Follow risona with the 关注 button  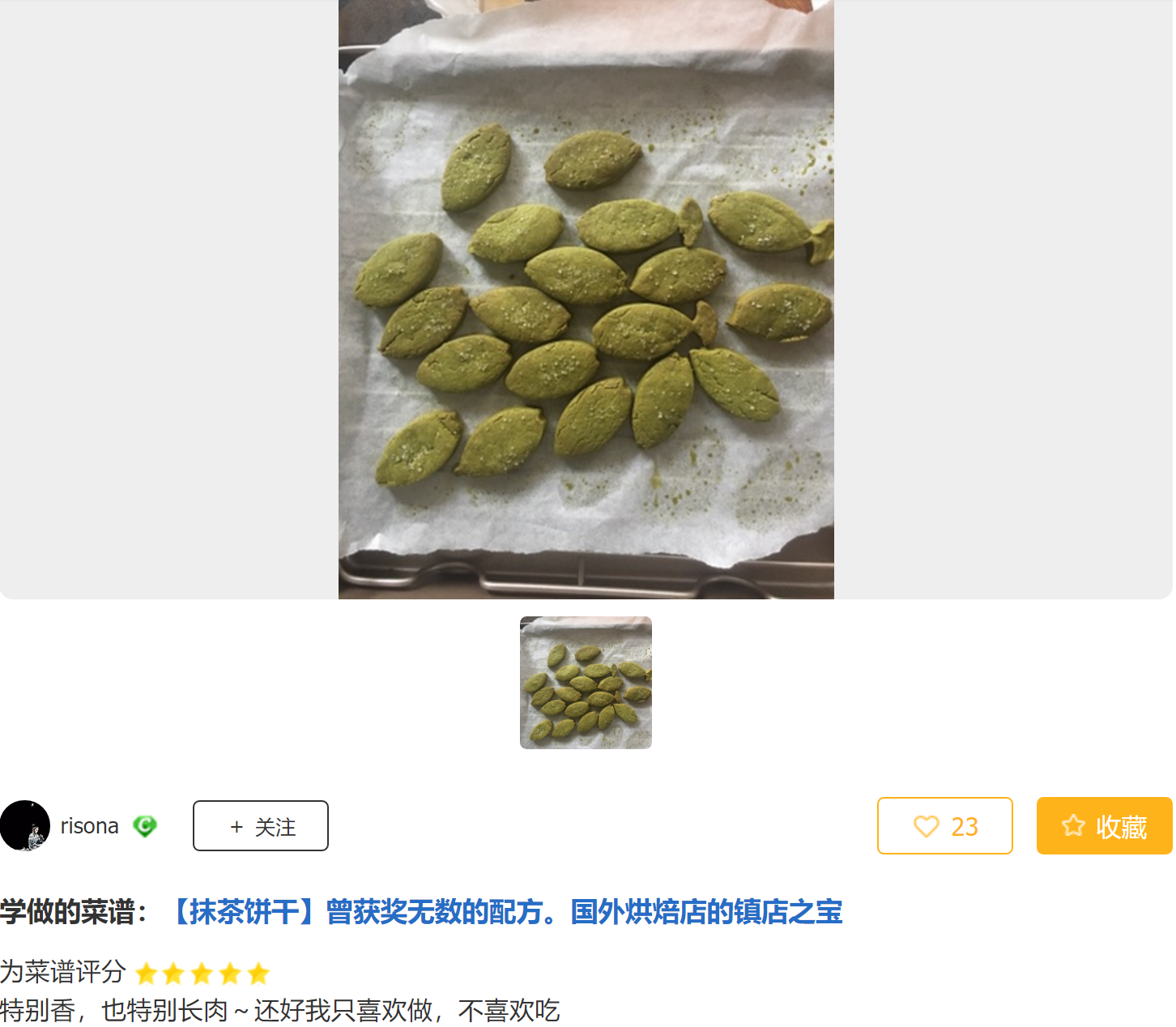point(260,826)
